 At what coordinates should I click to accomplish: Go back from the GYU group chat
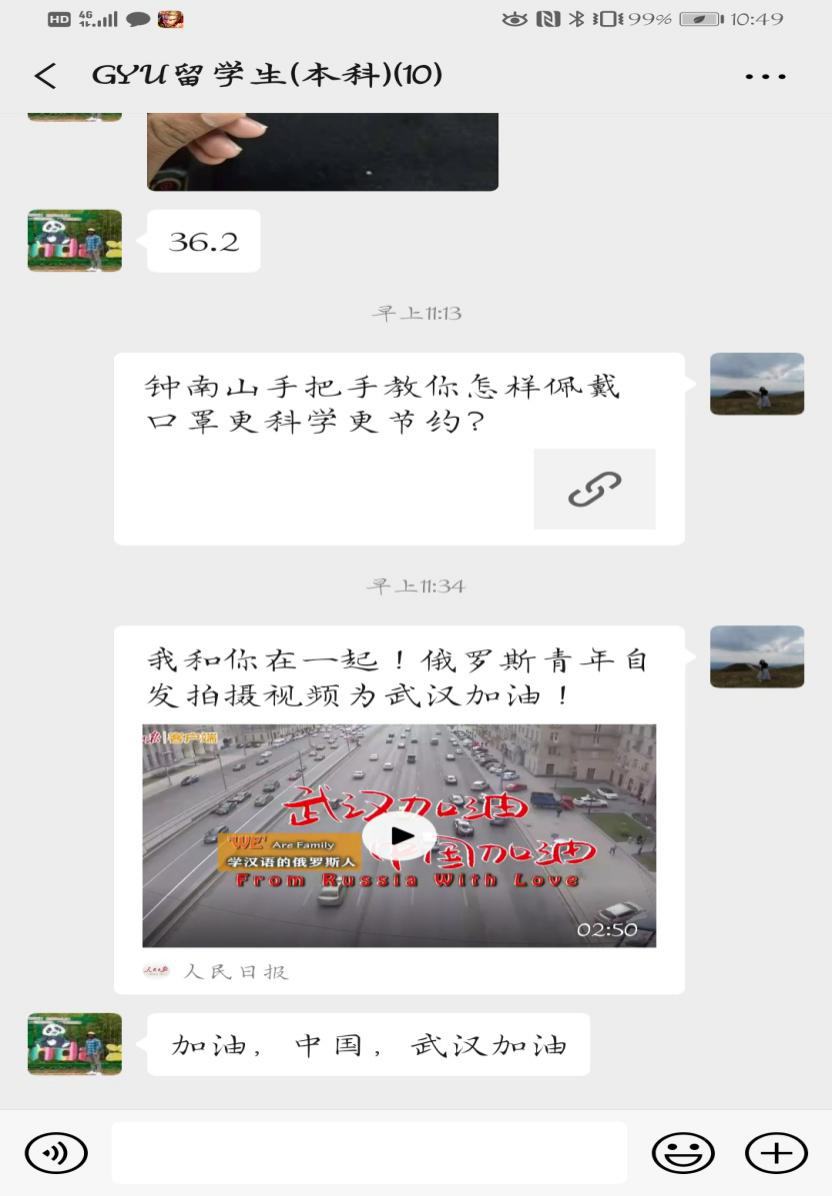pos(45,76)
